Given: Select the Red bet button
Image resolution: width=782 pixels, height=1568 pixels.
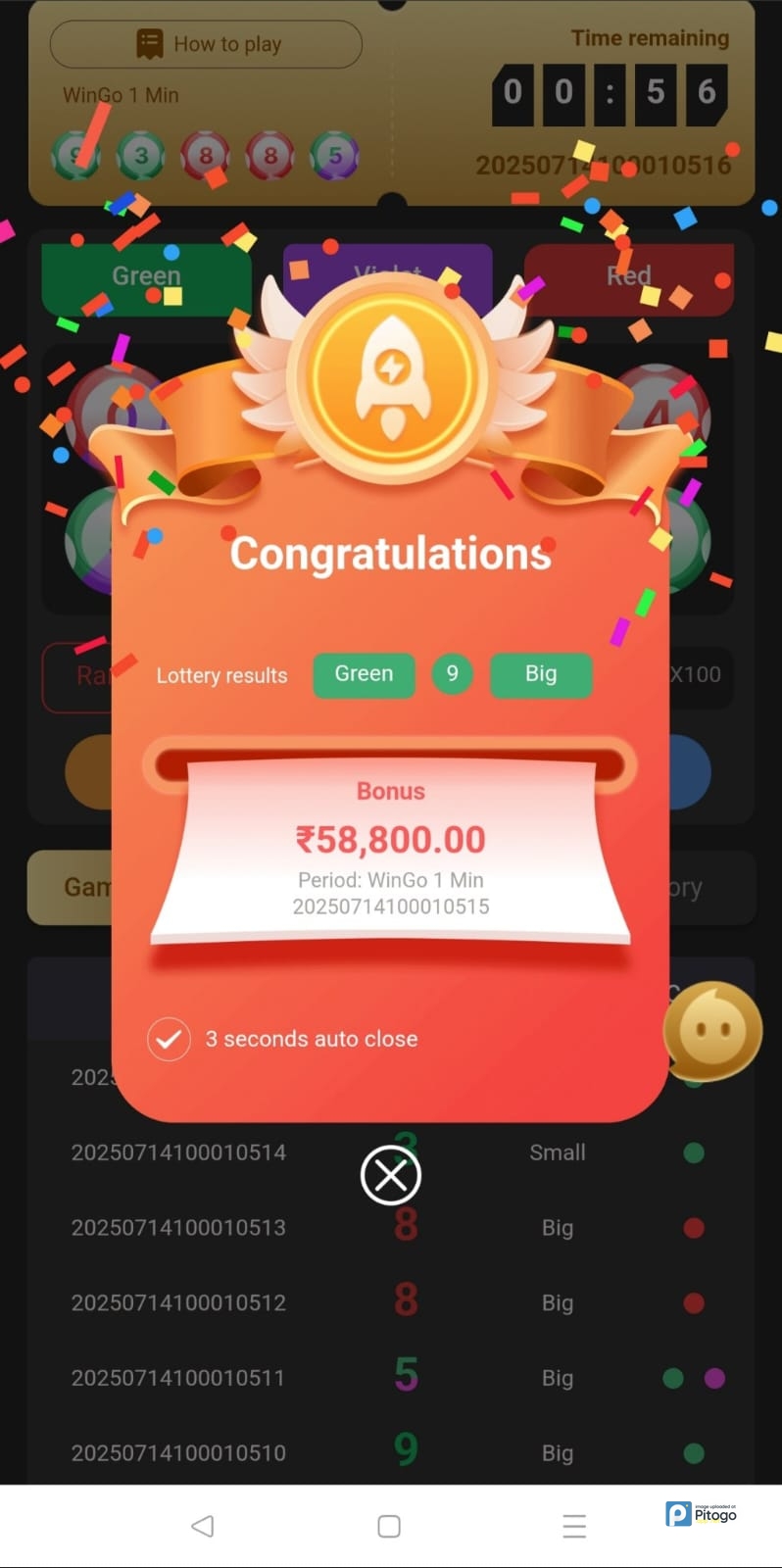Looking at the screenshot, I should 629,278.
